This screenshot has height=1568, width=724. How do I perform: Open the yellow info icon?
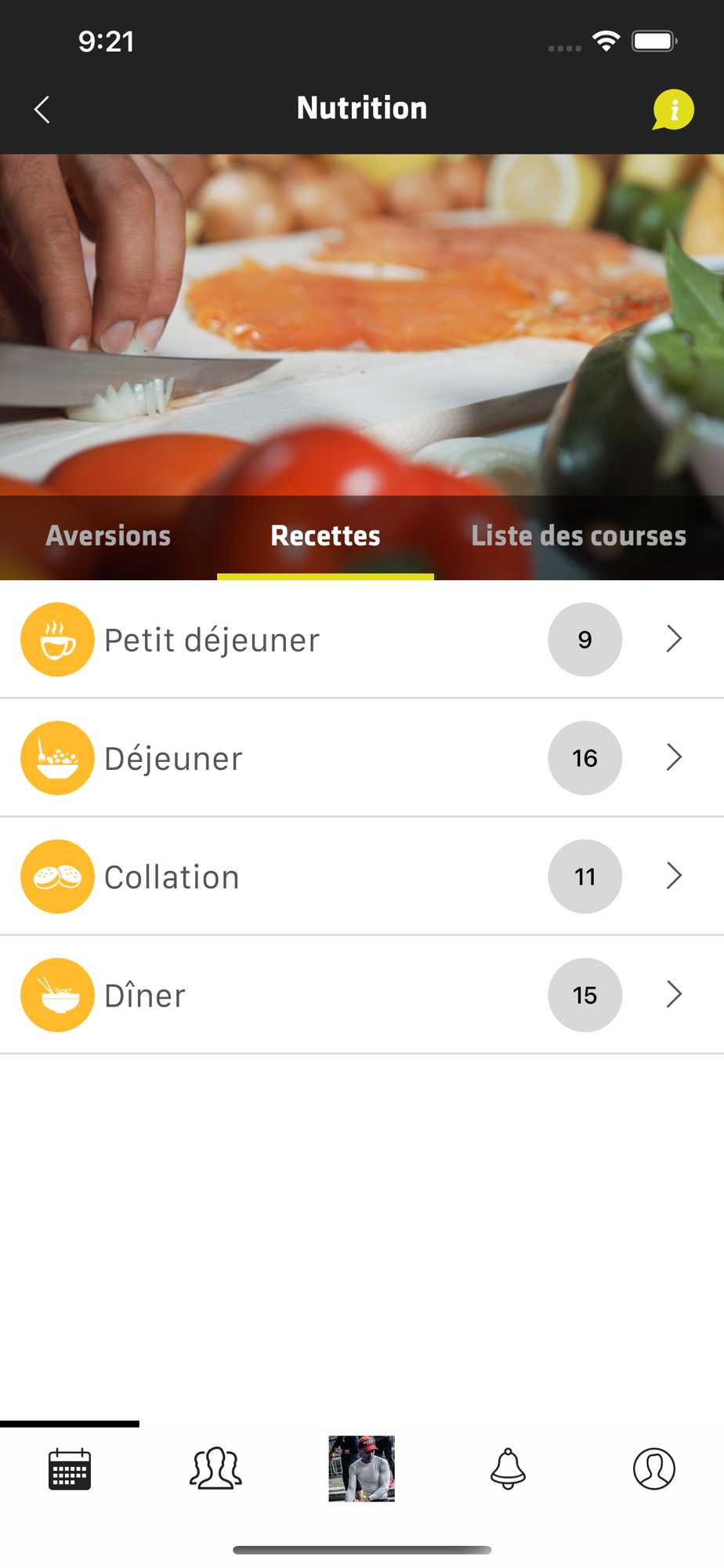point(673,109)
